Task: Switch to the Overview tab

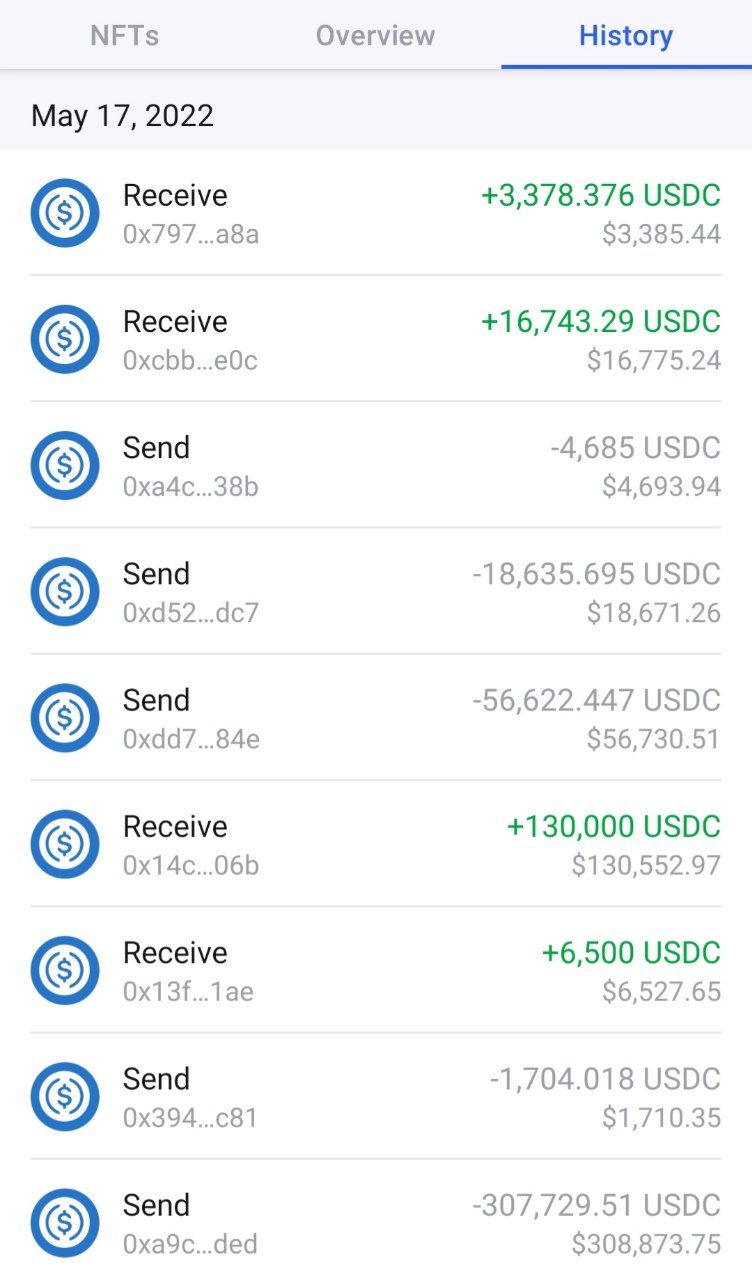Action: point(375,36)
